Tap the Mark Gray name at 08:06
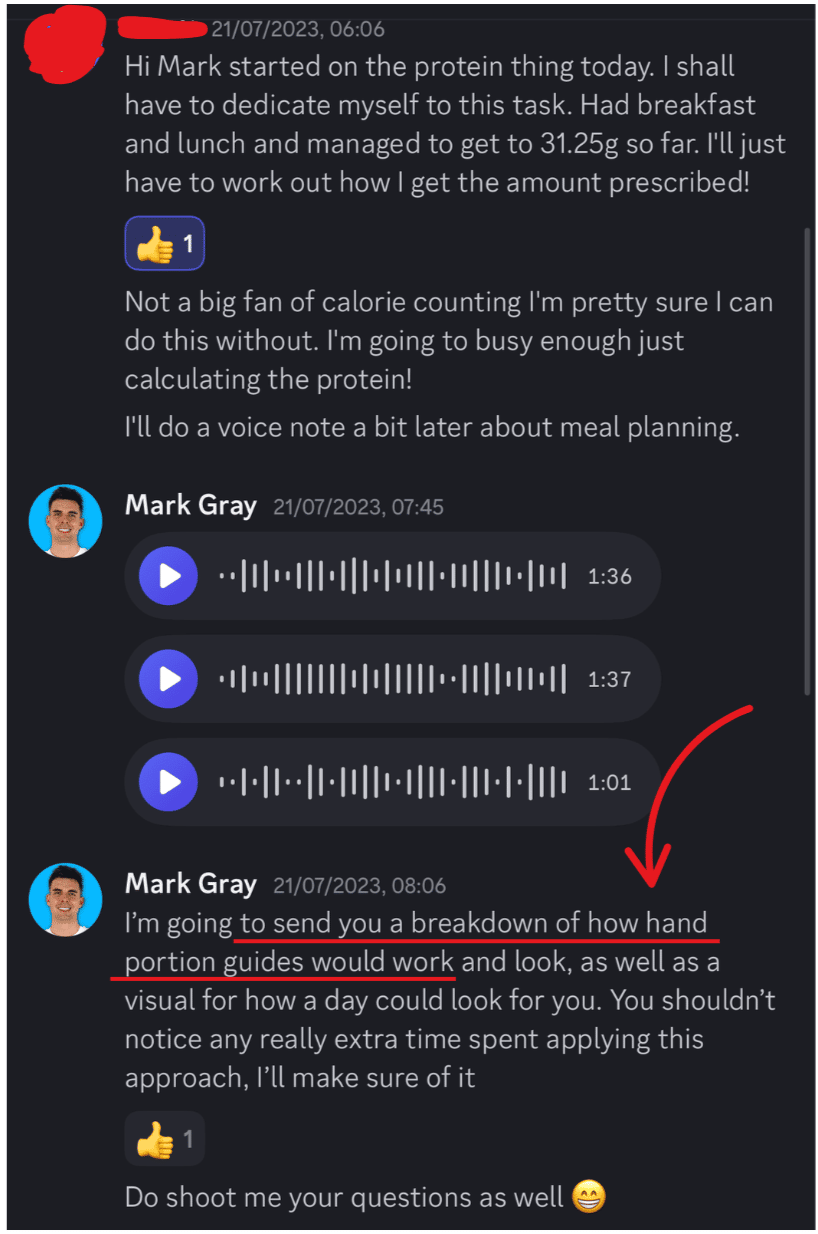Image resolution: width=818 pixels, height=1234 pixels. [190, 884]
